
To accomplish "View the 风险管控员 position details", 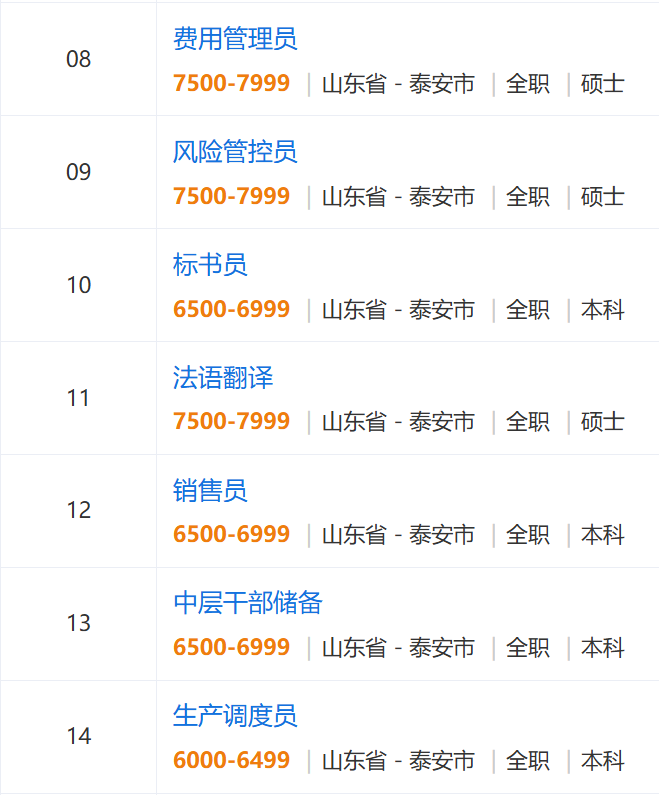I will point(235,153).
